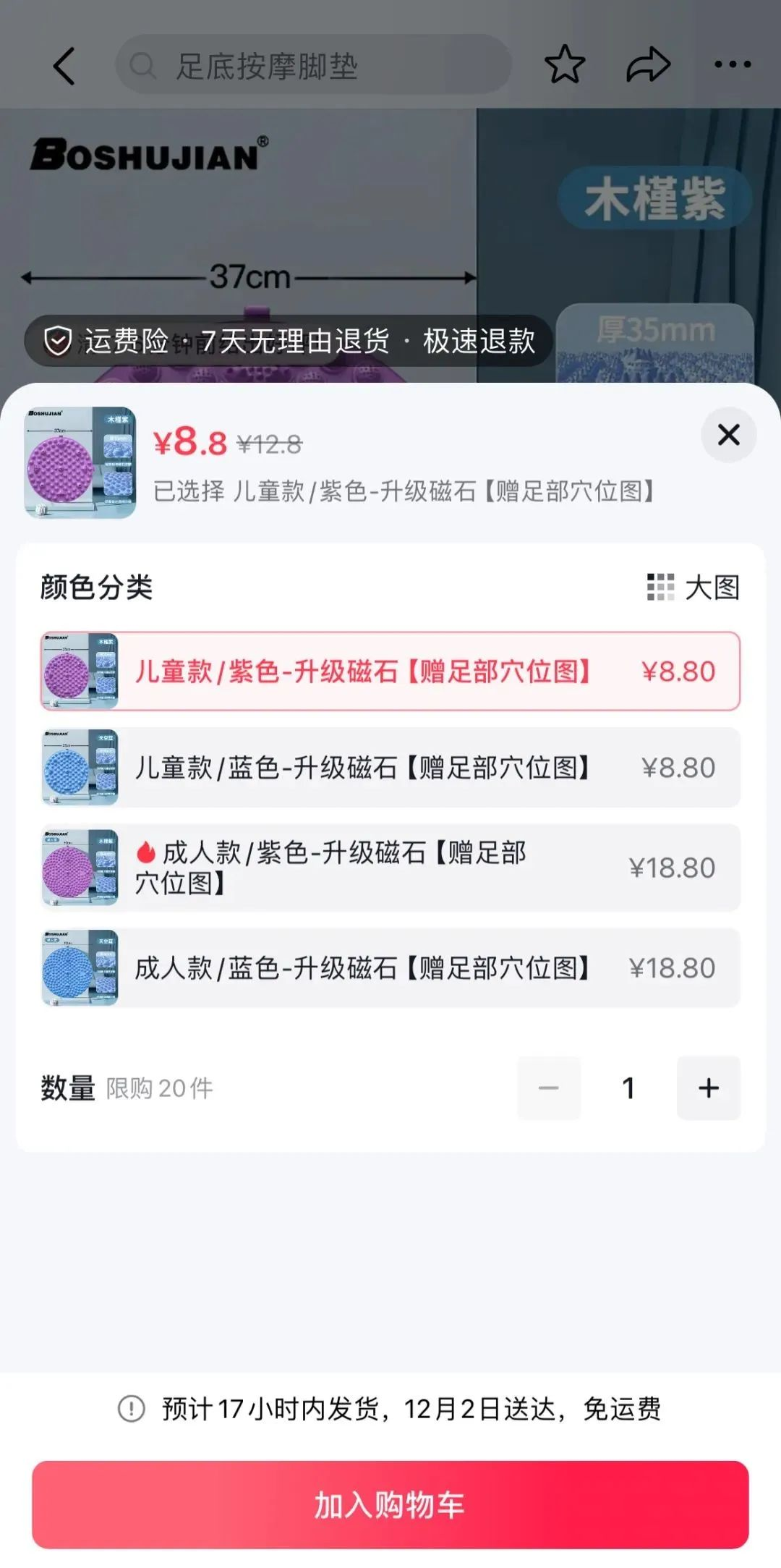Tap 加入购物车 to add to cart
Image resolution: width=781 pixels, height=1568 pixels.
point(390,1504)
